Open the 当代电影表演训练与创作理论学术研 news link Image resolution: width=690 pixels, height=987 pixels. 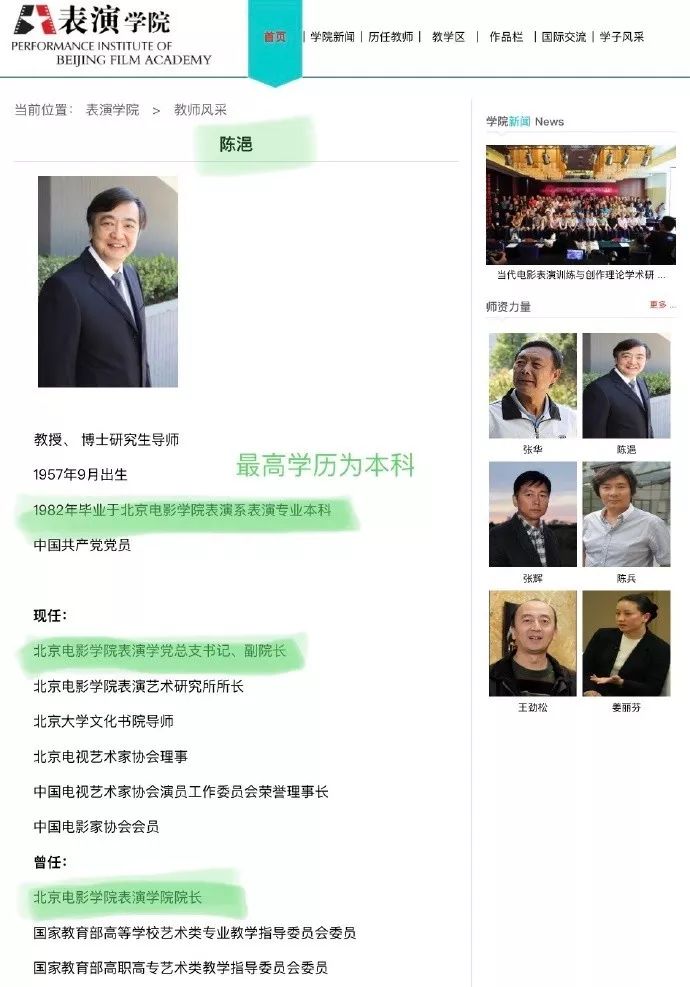tap(580, 274)
